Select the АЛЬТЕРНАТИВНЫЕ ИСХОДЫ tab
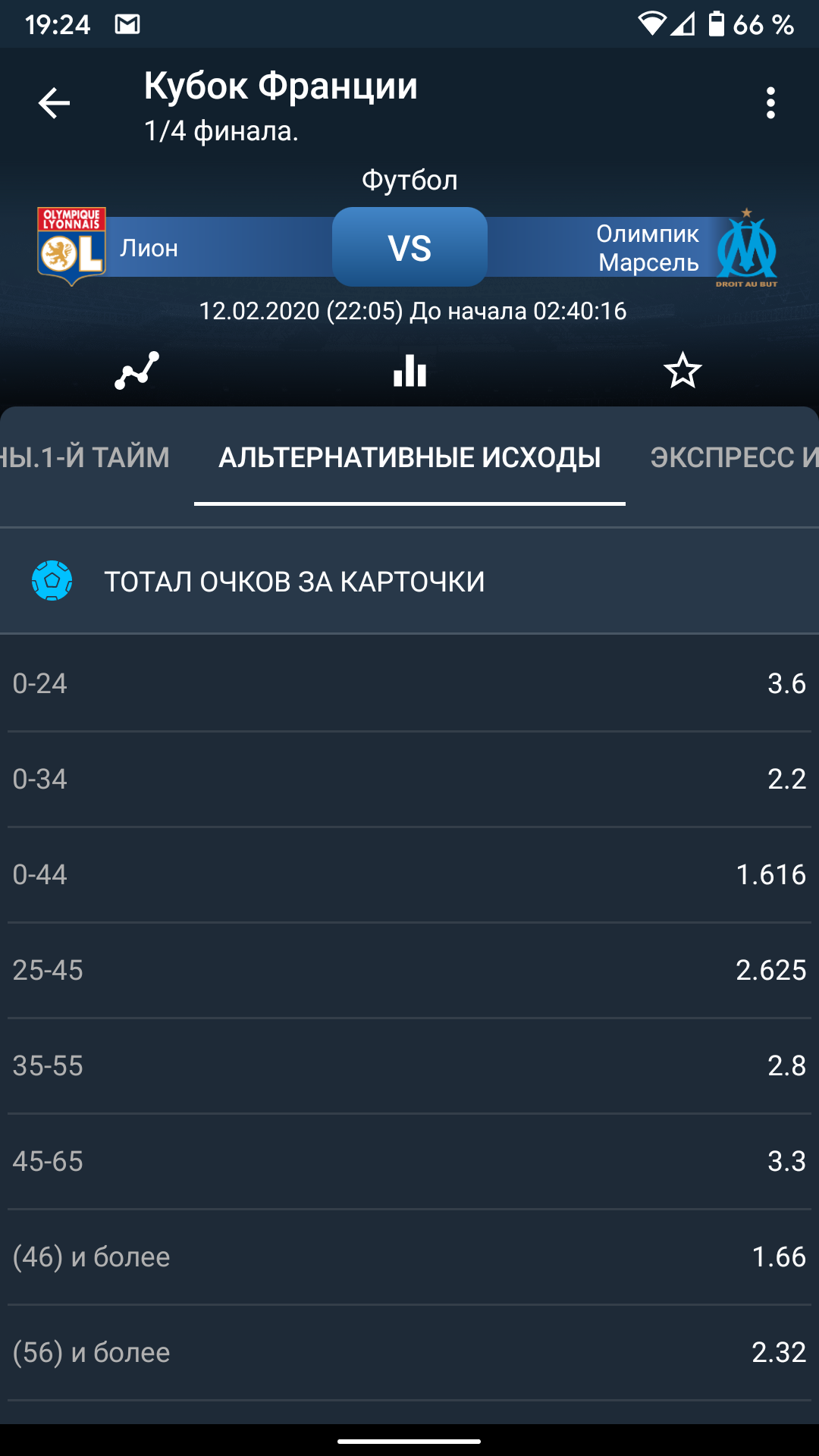The height and width of the screenshot is (1456, 819). click(x=409, y=457)
